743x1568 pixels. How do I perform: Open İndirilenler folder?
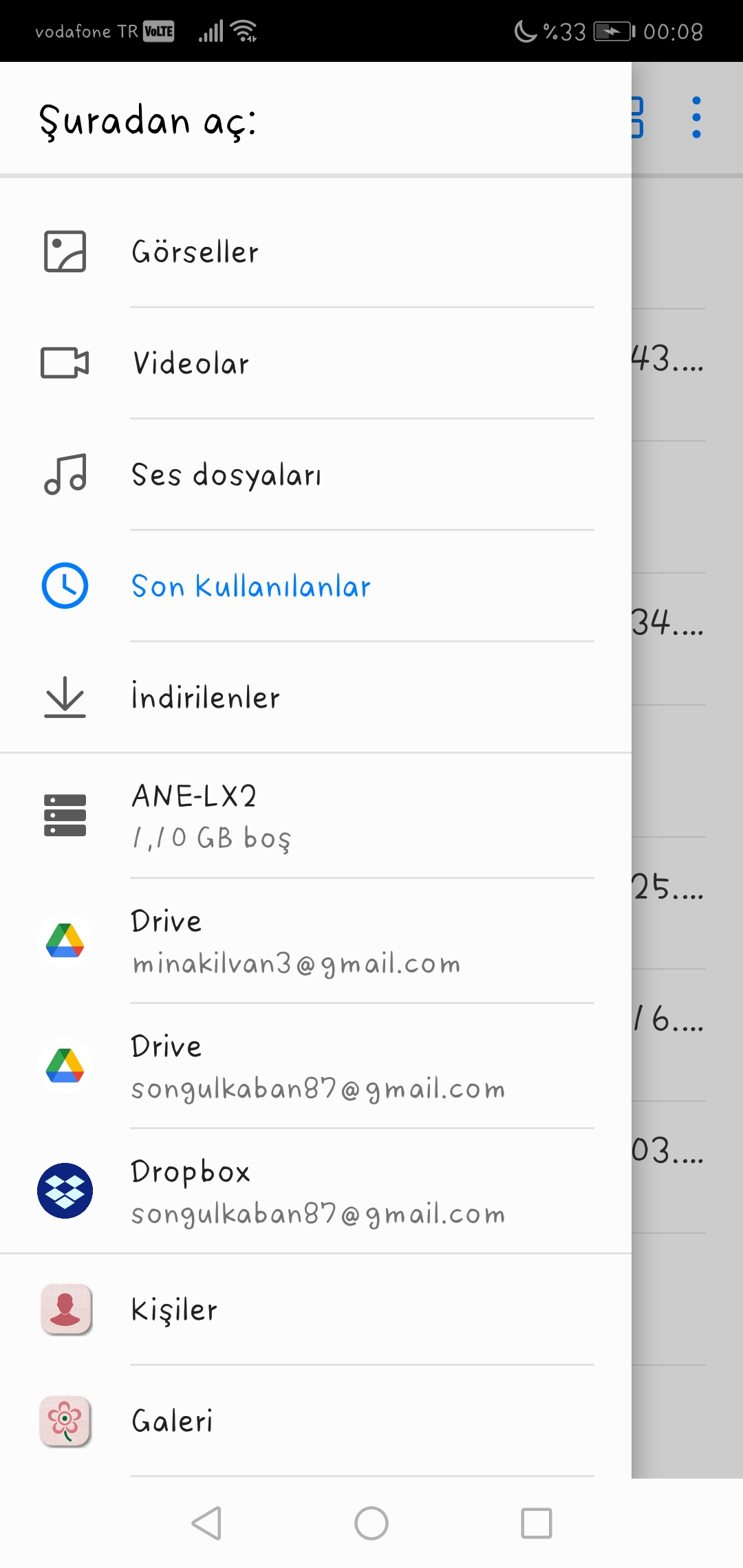316,697
